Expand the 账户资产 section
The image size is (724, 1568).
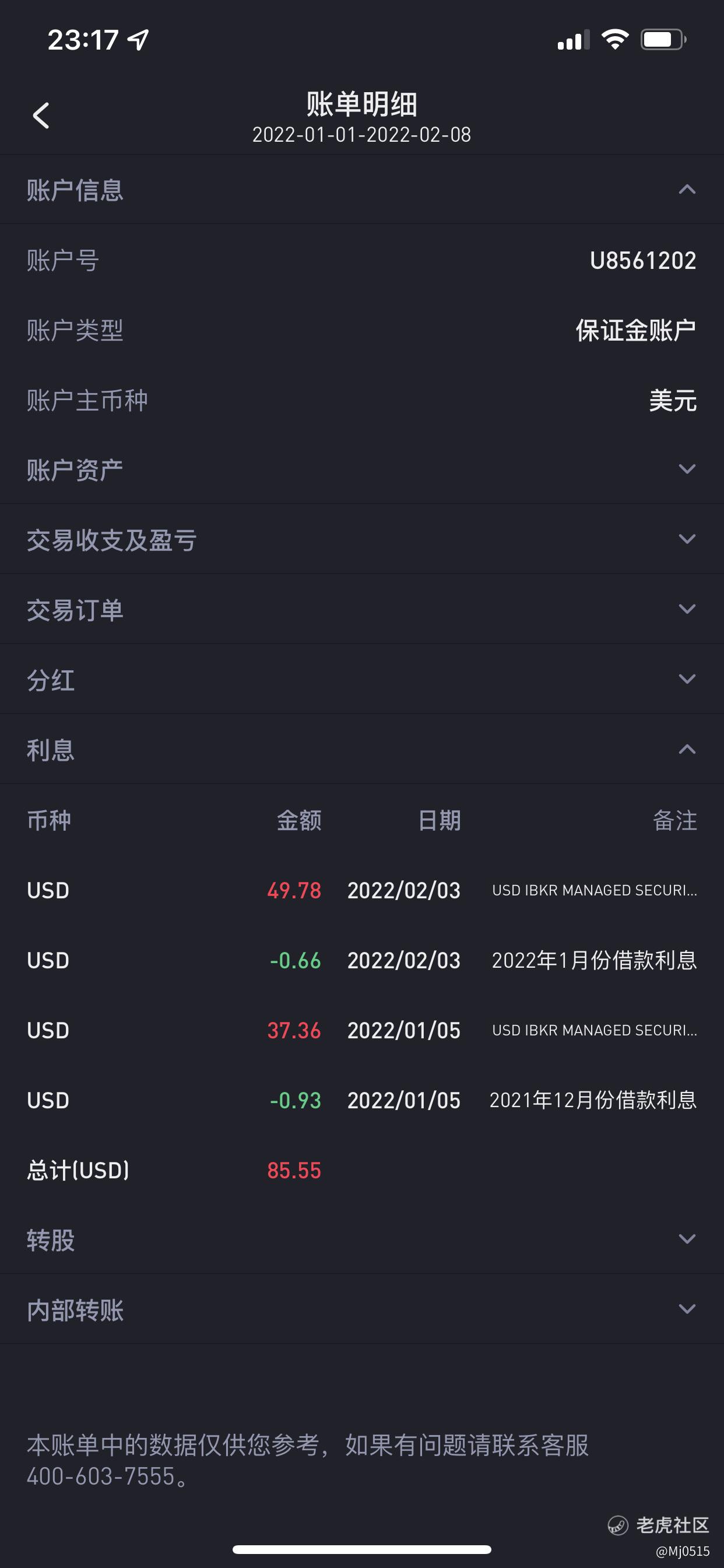point(362,470)
